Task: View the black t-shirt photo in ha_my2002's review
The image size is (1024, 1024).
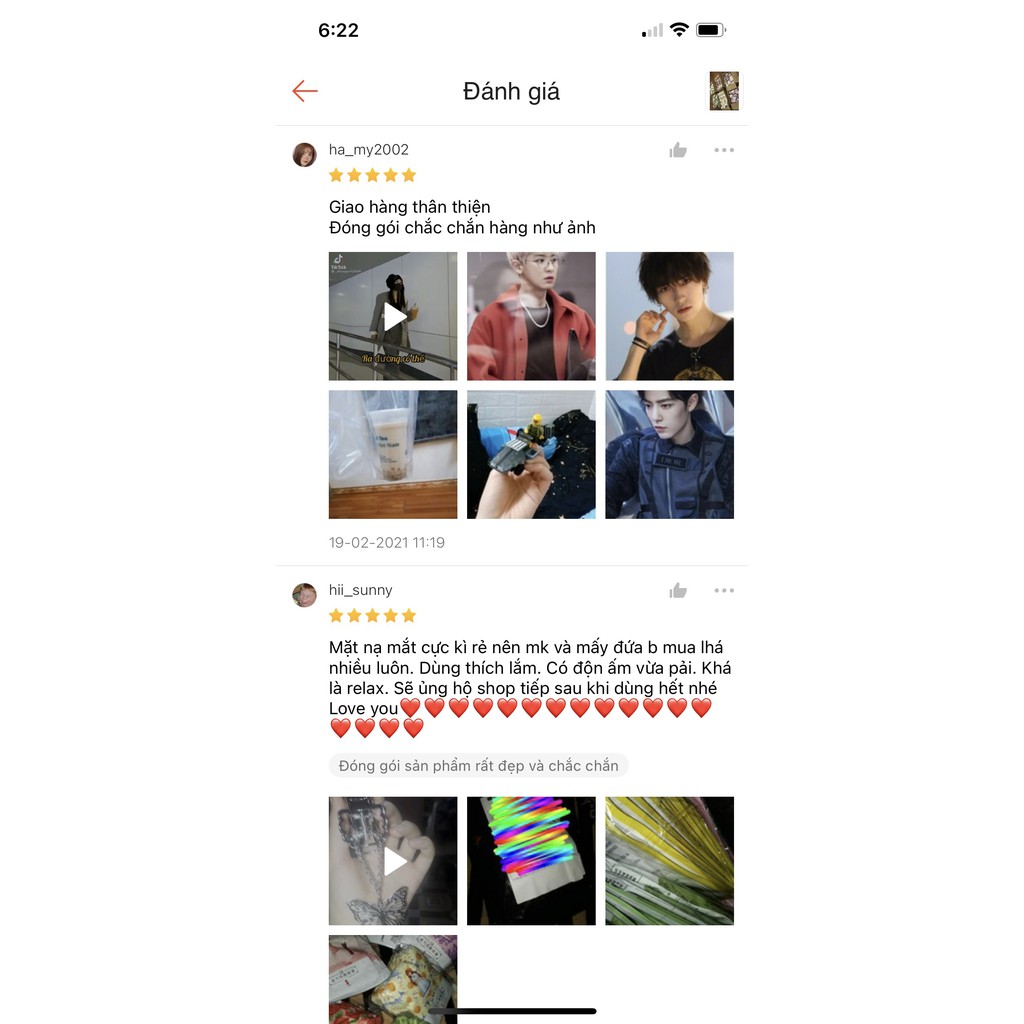Action: coord(669,316)
